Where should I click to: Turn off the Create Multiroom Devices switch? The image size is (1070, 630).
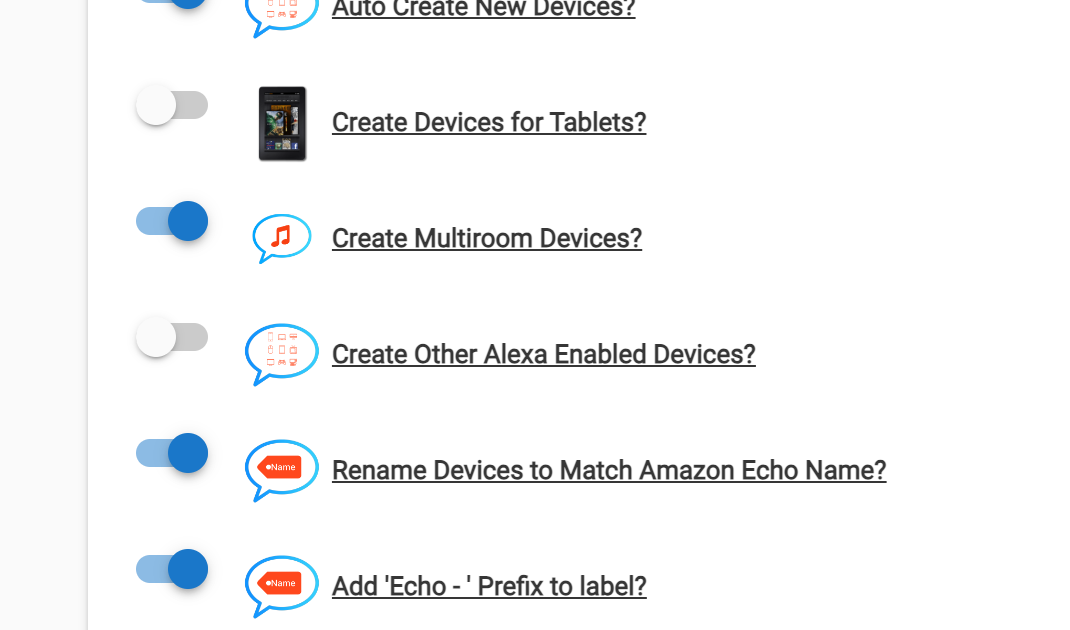[172, 221]
